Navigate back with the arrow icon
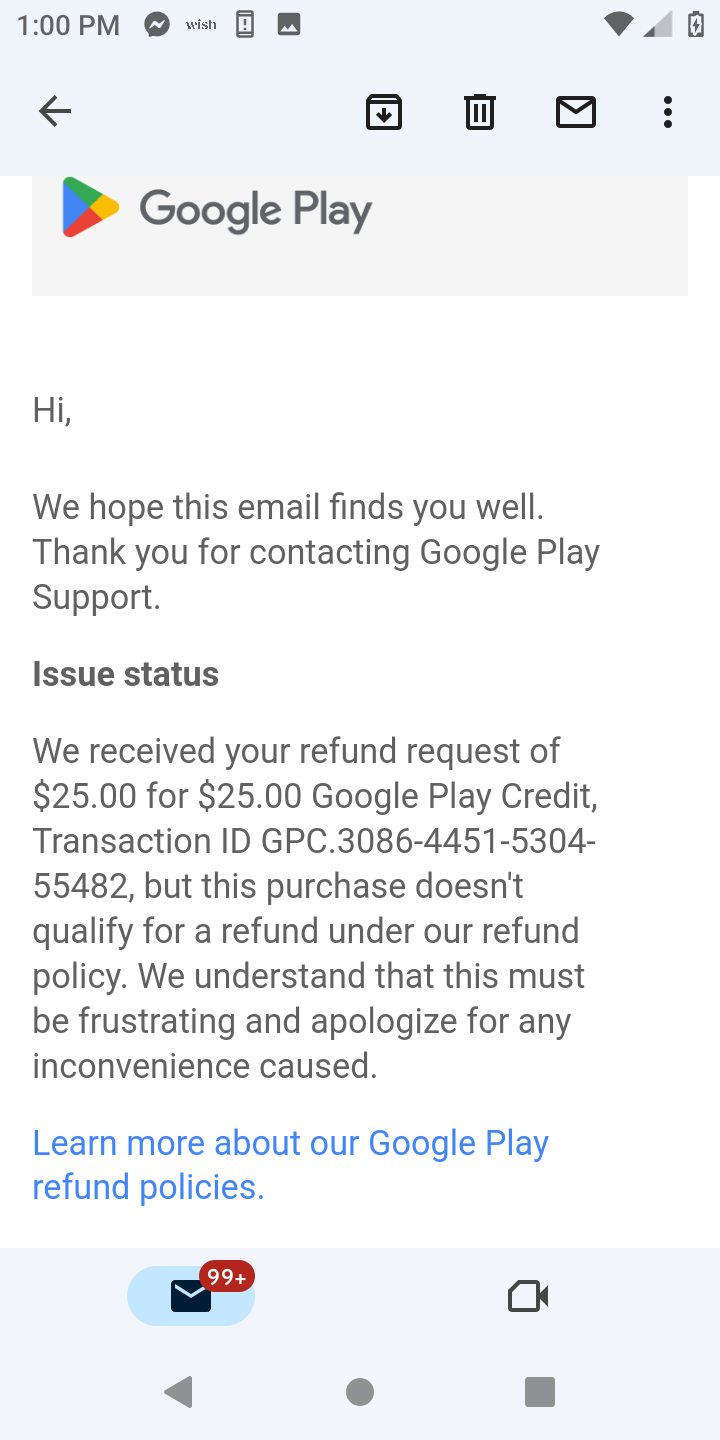Viewport: 720px width, 1440px height. [x=54, y=111]
